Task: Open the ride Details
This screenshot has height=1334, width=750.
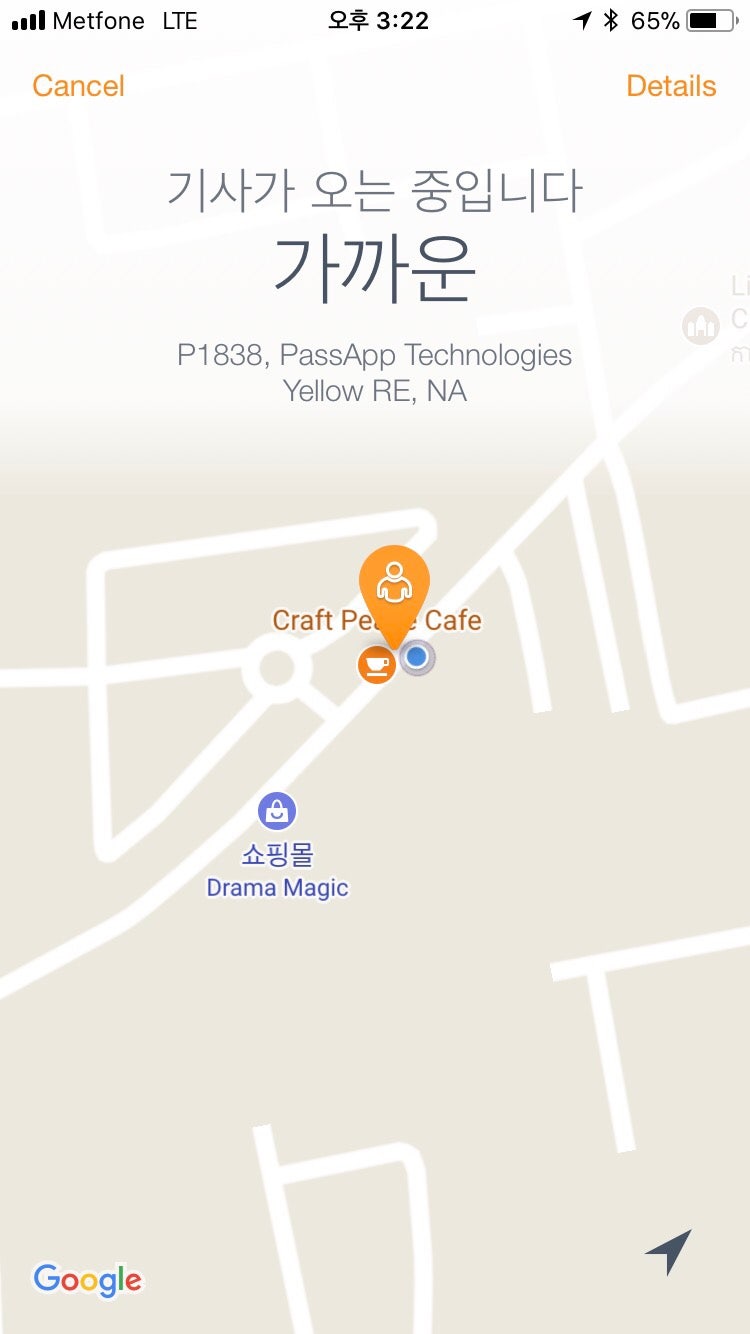Action: pos(671,86)
